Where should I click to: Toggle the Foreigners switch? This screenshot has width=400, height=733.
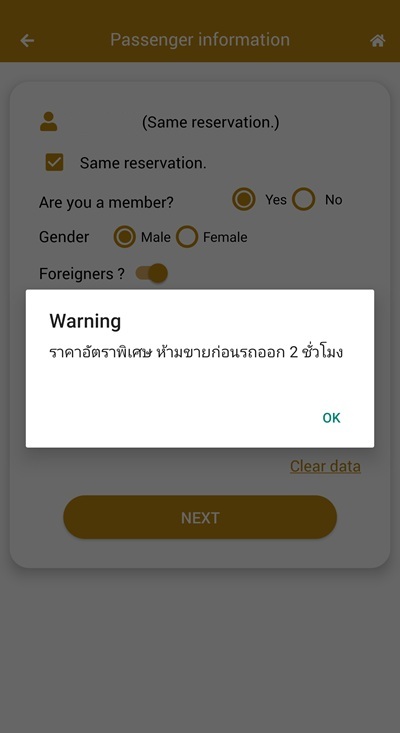(x=151, y=273)
